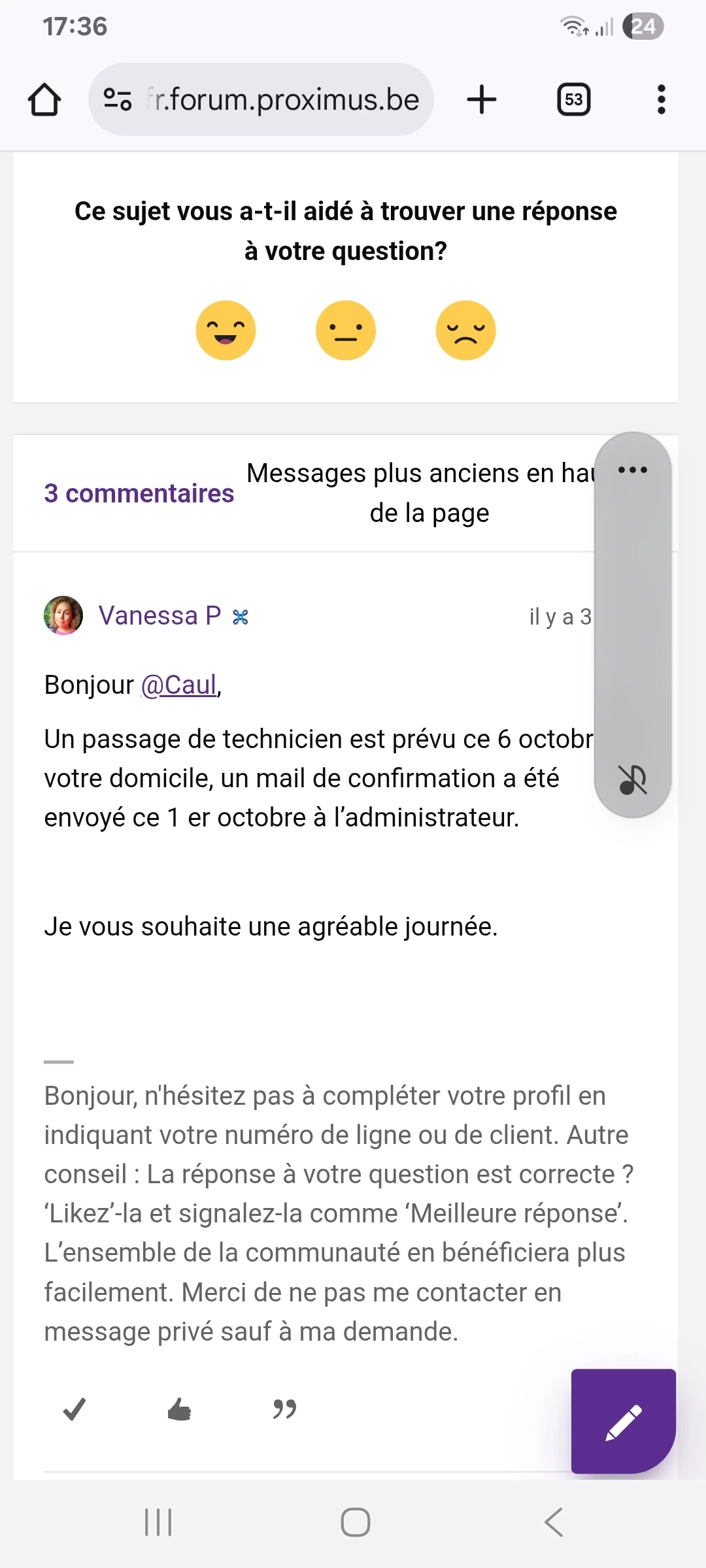Quote Vanessa P's reply
The image size is (706, 1568).
[x=284, y=1409]
